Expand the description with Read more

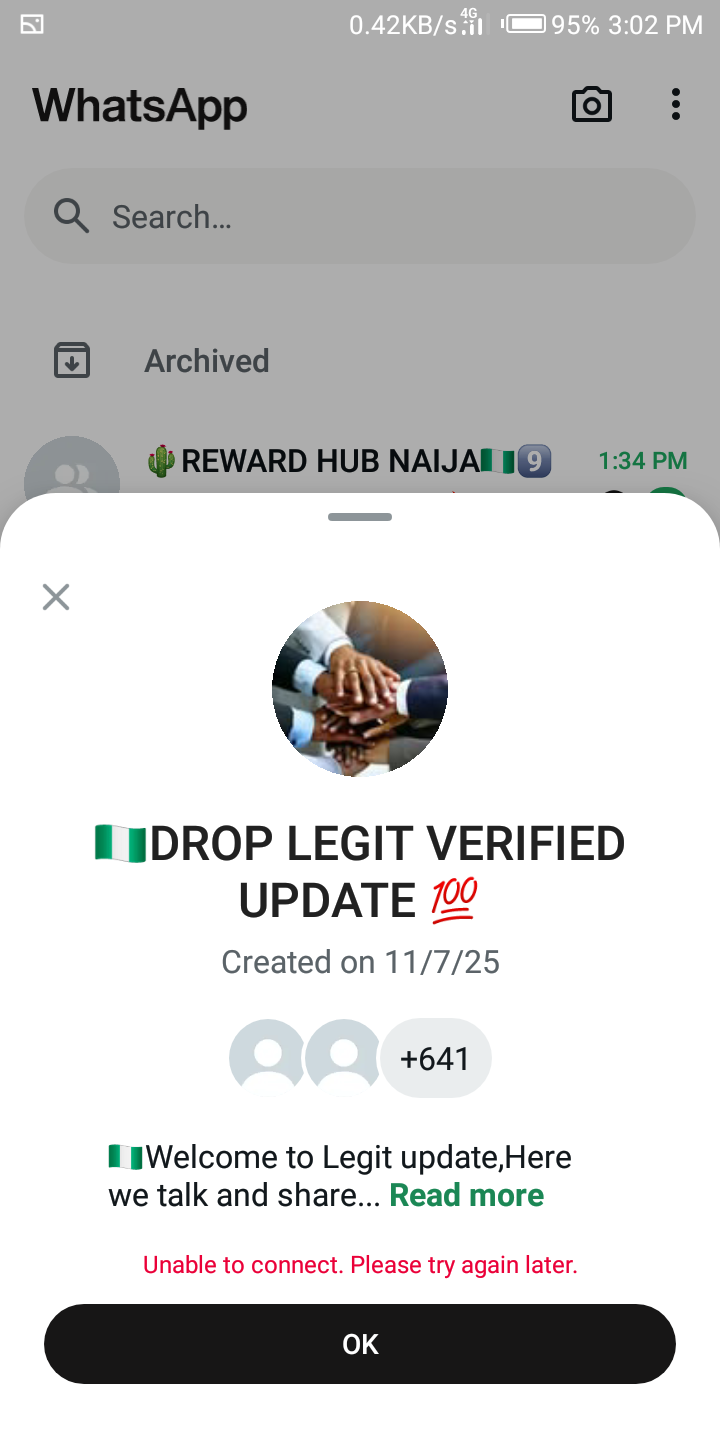pyautogui.click(x=466, y=1195)
